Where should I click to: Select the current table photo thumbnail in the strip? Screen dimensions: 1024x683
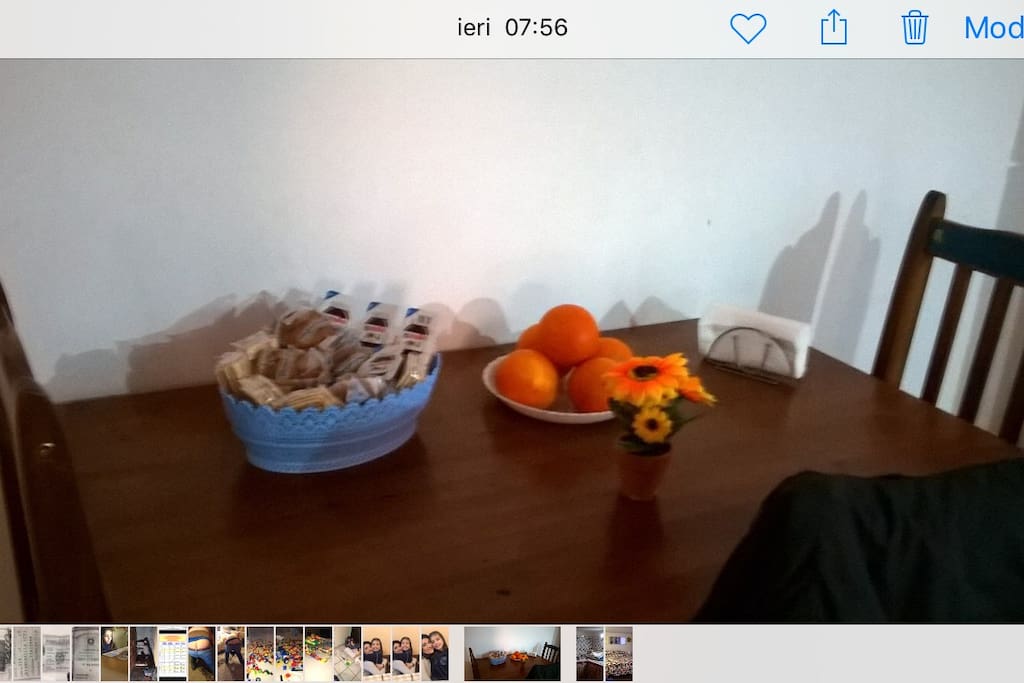[x=511, y=654]
